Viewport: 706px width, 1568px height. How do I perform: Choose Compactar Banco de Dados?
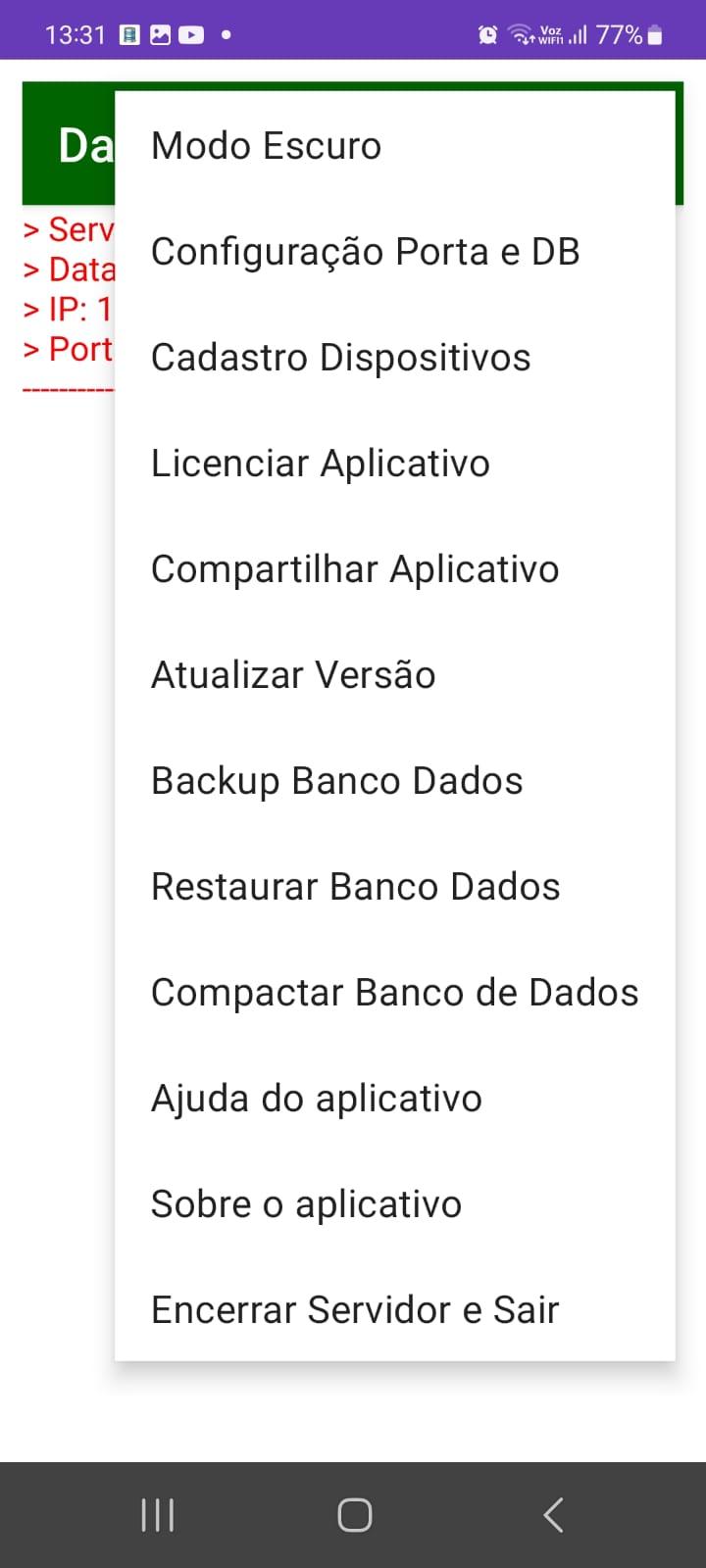[x=394, y=993]
